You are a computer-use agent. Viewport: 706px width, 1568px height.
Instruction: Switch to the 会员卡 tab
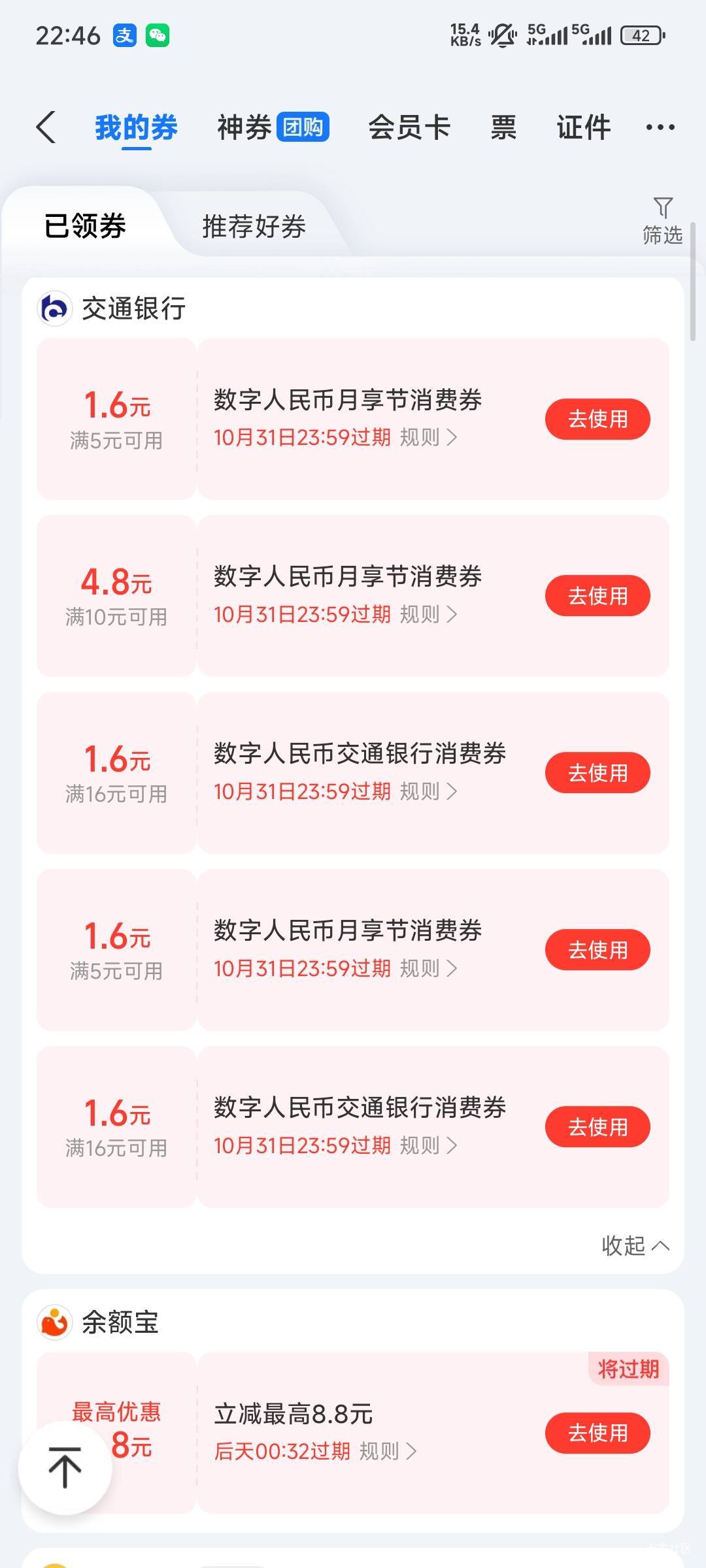[x=409, y=127]
